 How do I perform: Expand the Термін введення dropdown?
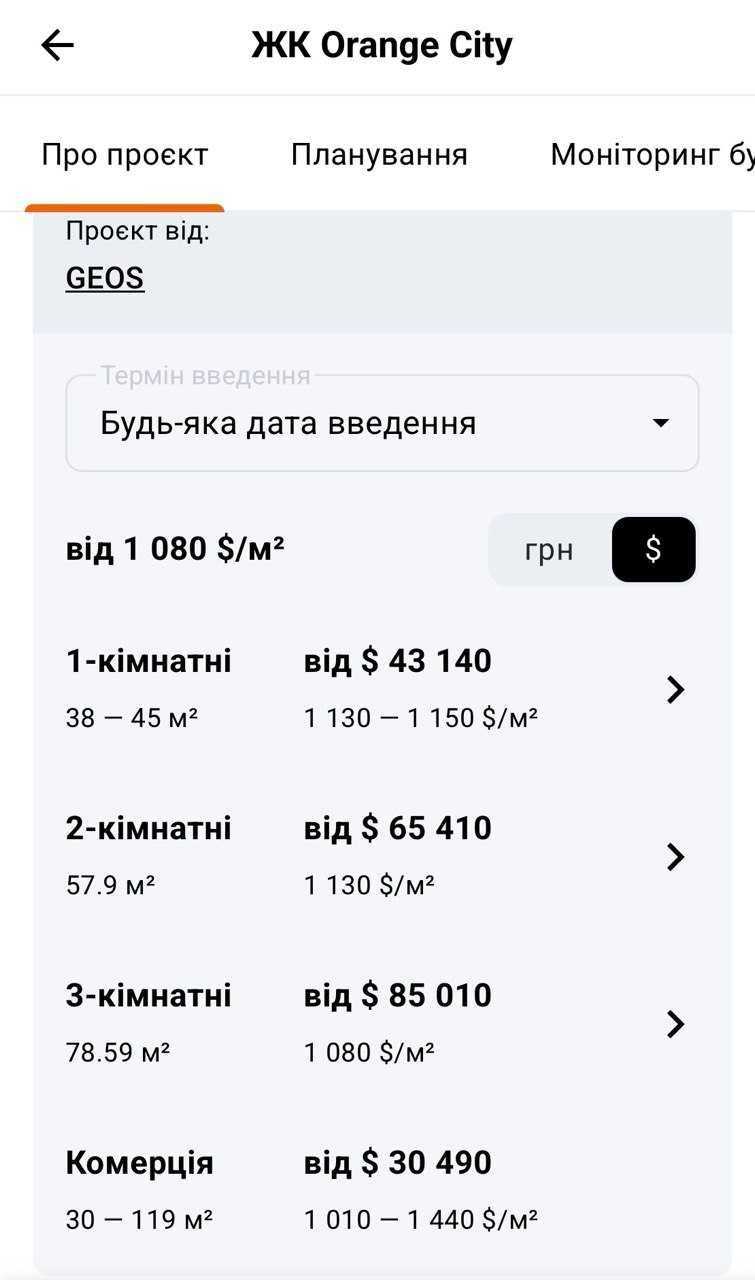tap(382, 423)
